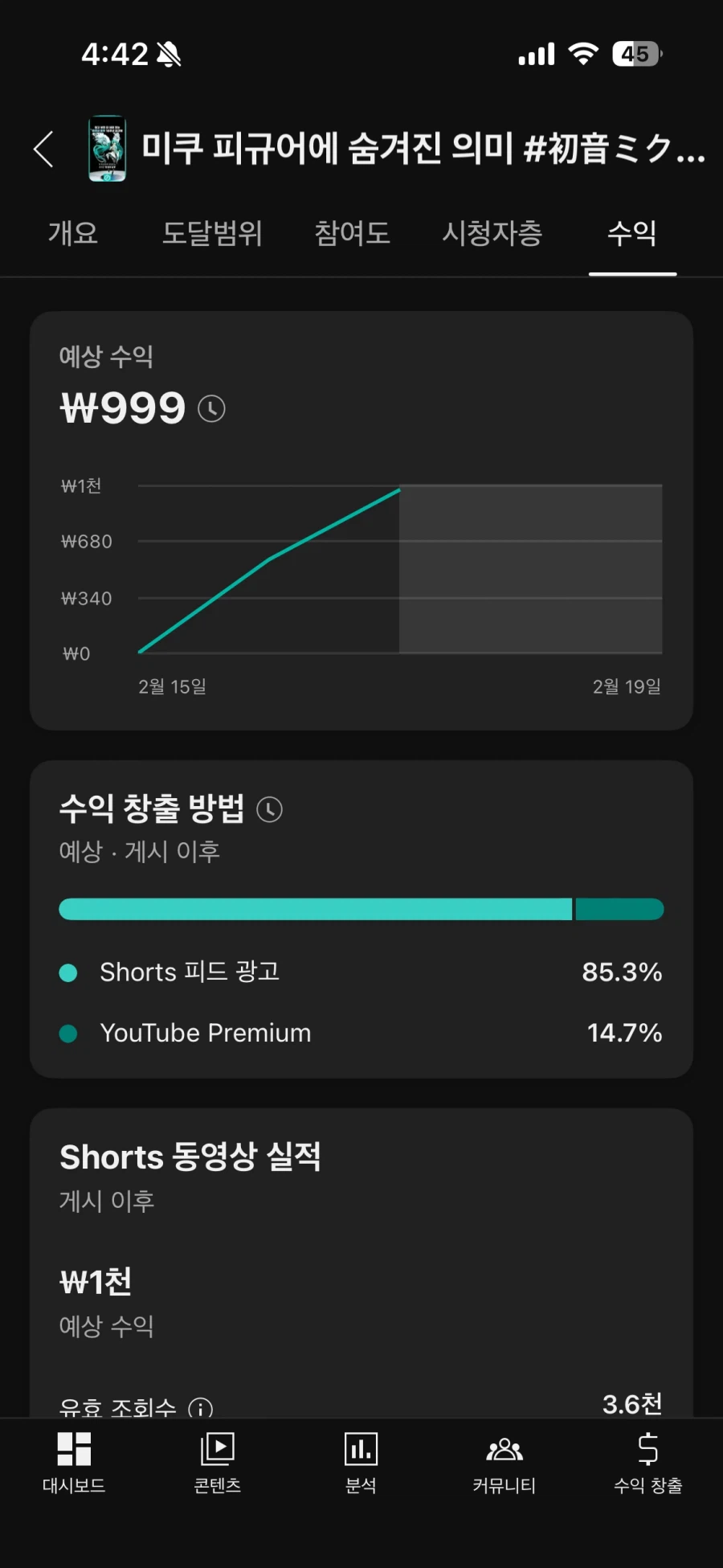This screenshot has width=723, height=1568.
Task: Tap the revenue source distribution bar
Action: pyautogui.click(x=361, y=908)
